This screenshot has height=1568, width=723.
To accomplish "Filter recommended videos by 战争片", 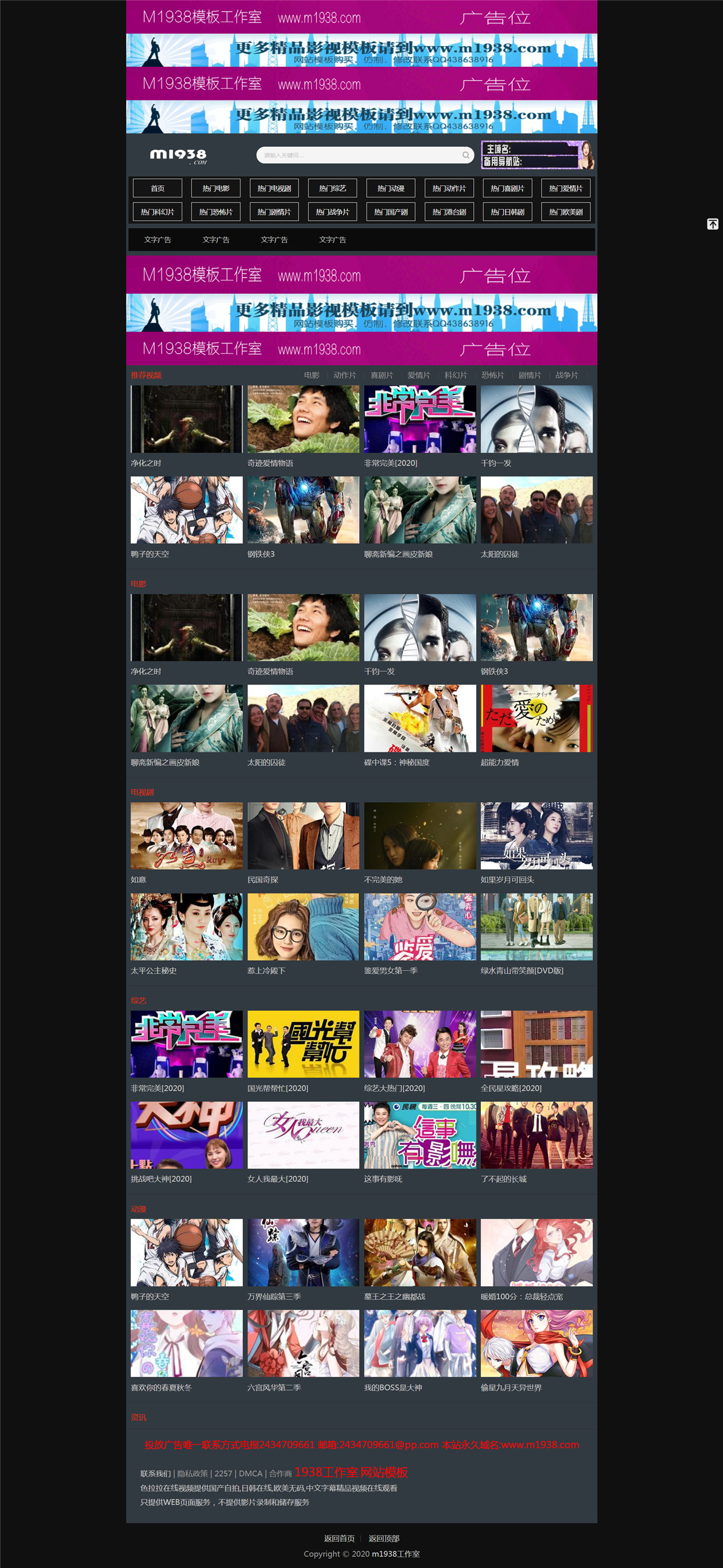I will pyautogui.click(x=566, y=375).
